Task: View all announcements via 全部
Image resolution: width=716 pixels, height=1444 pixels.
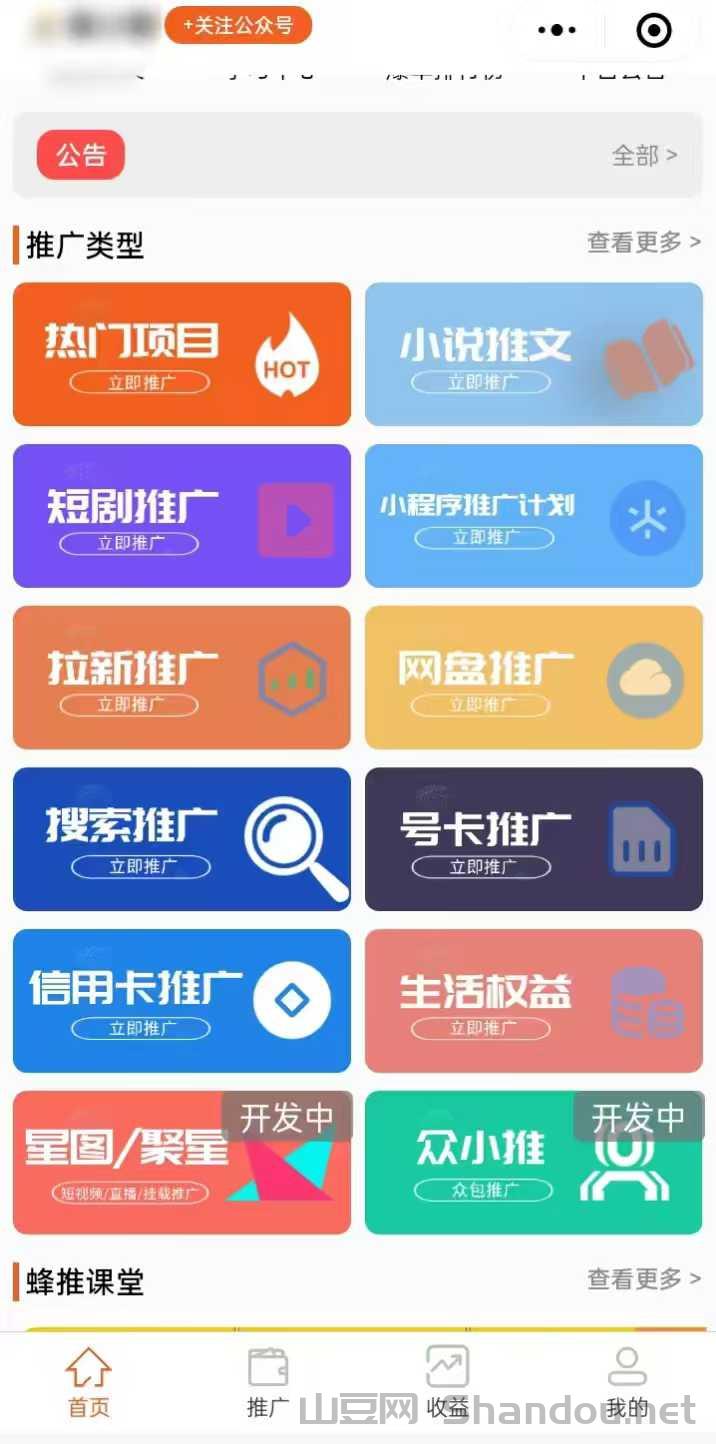Action: click(x=644, y=155)
